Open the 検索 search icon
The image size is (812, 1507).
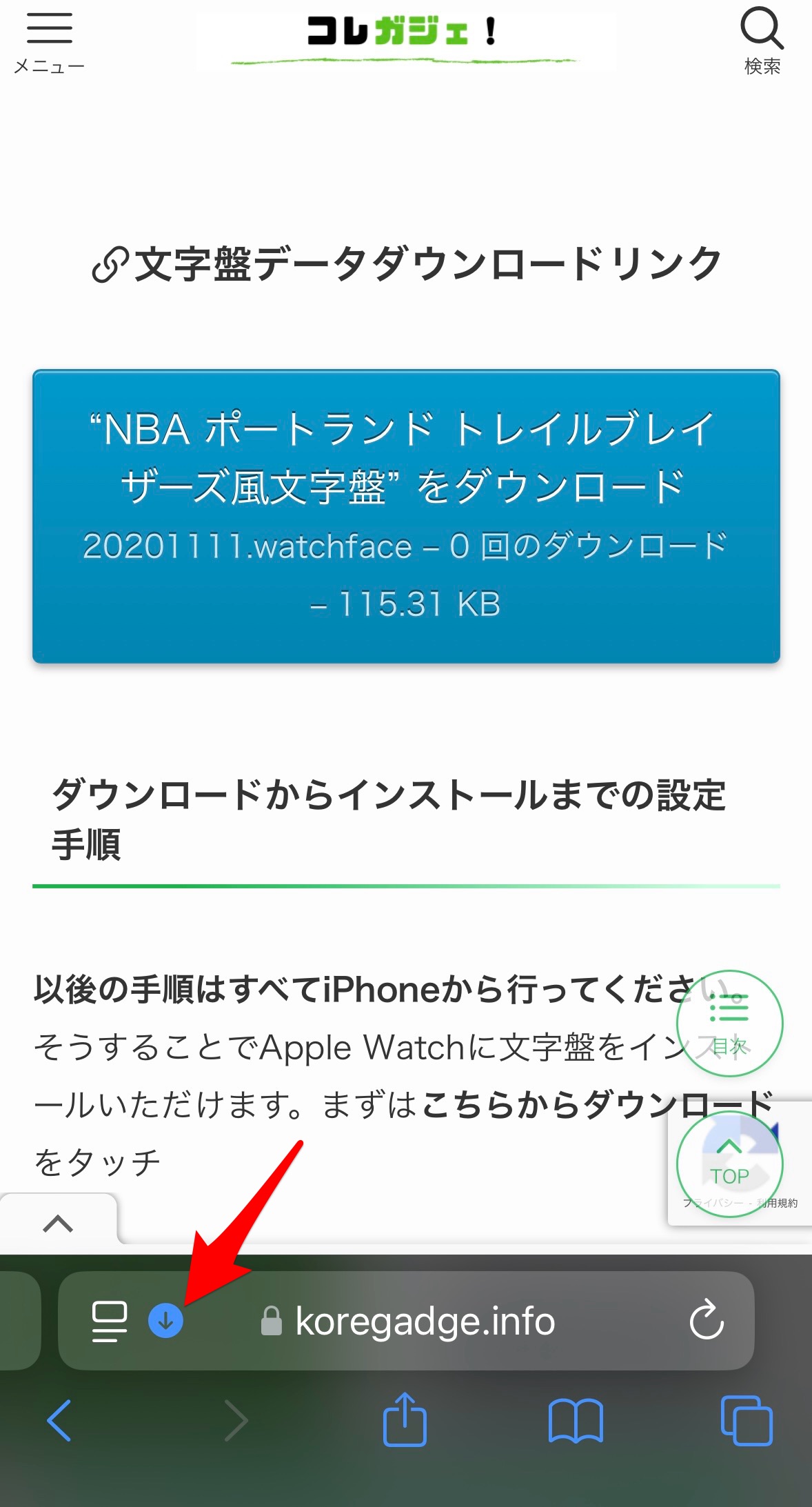coord(762,40)
